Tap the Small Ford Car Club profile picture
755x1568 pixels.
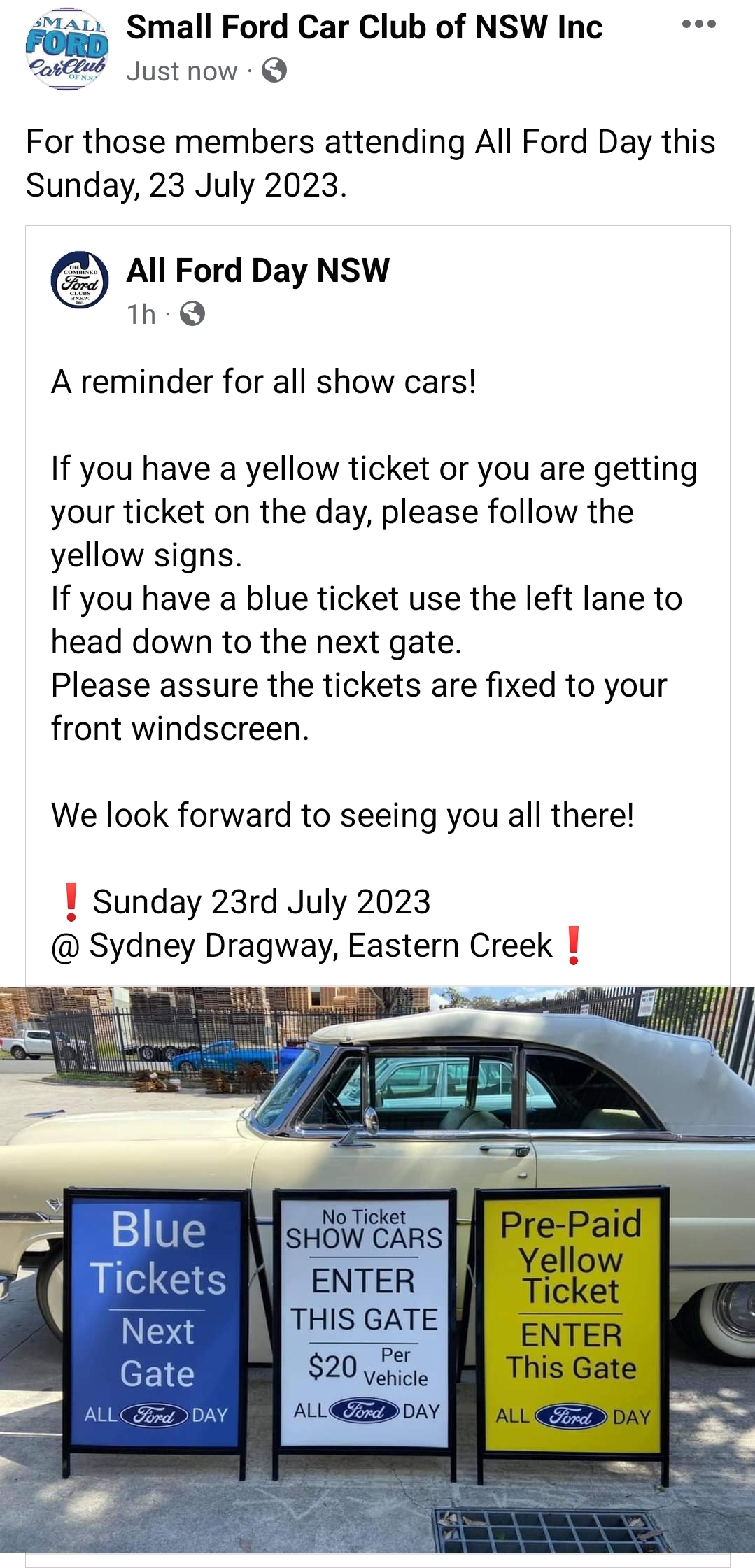[x=66, y=49]
